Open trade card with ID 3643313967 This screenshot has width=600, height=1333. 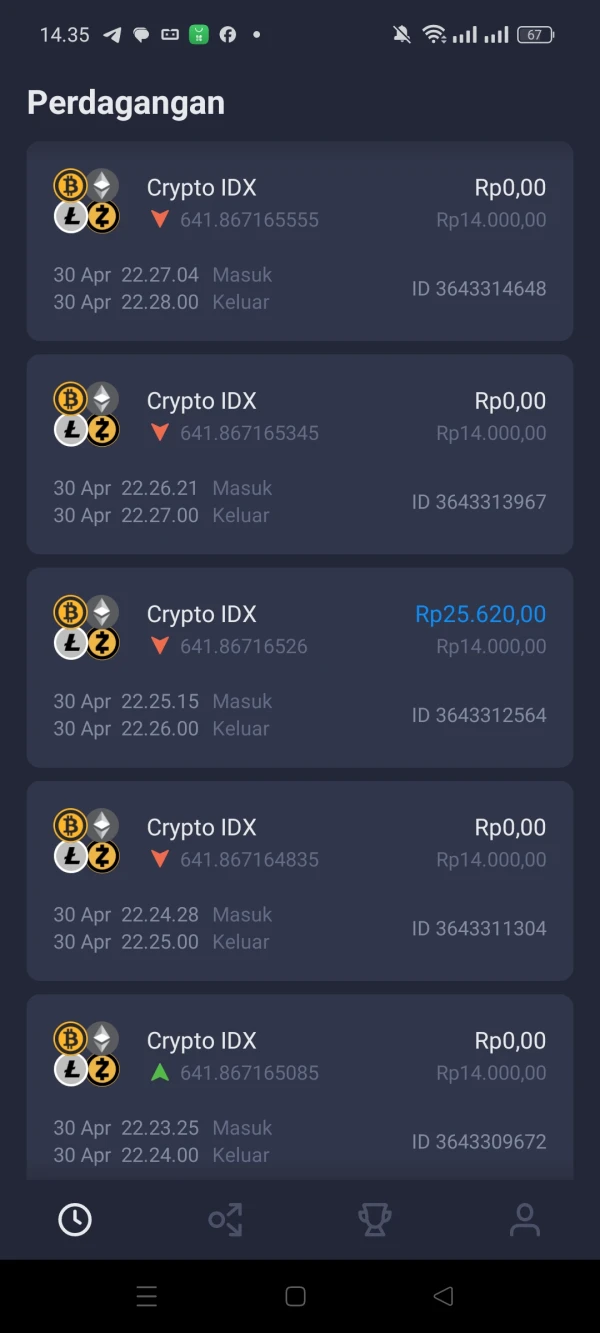point(299,454)
